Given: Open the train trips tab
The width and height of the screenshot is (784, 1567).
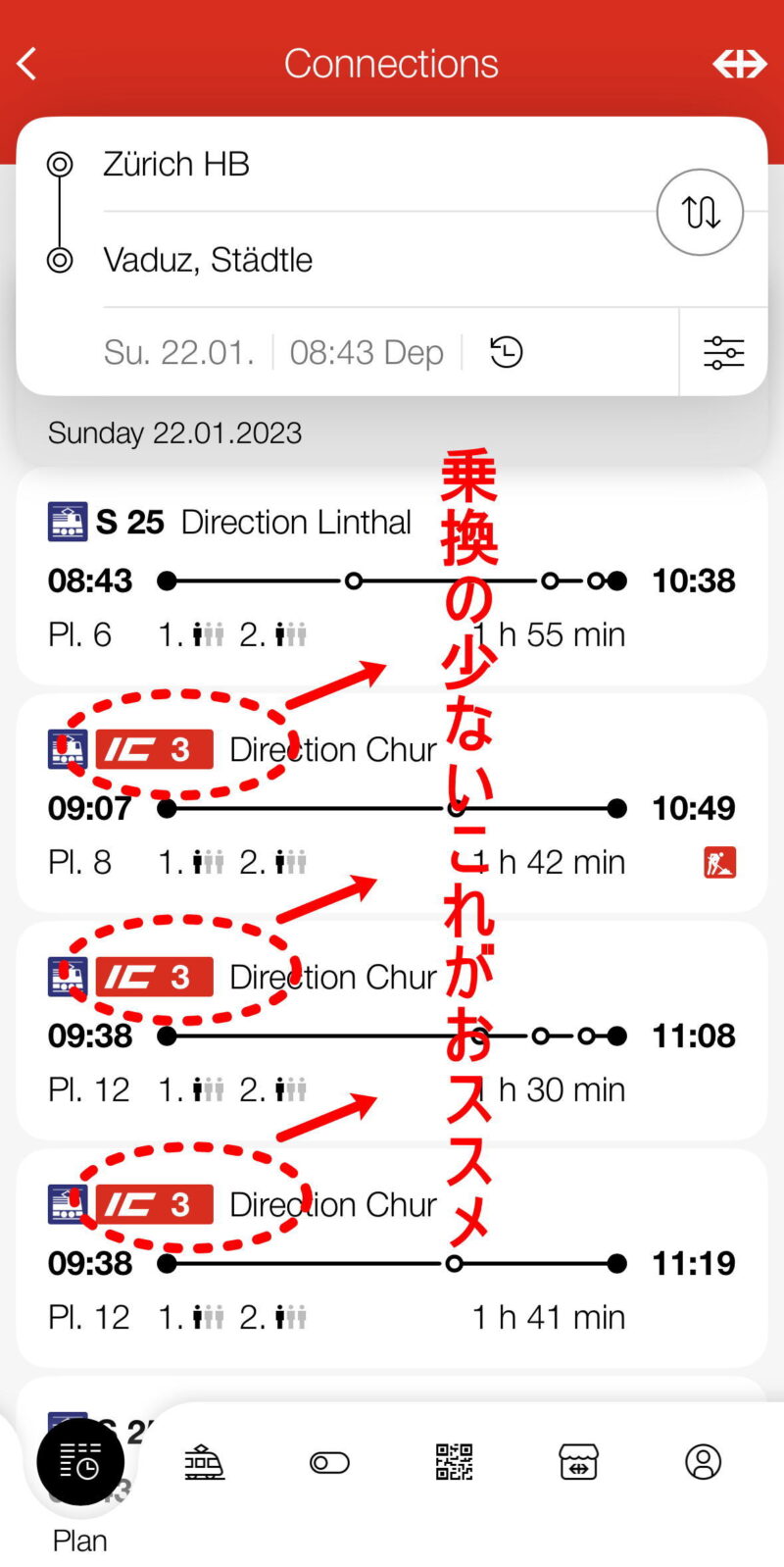Looking at the screenshot, I should point(204,1462).
